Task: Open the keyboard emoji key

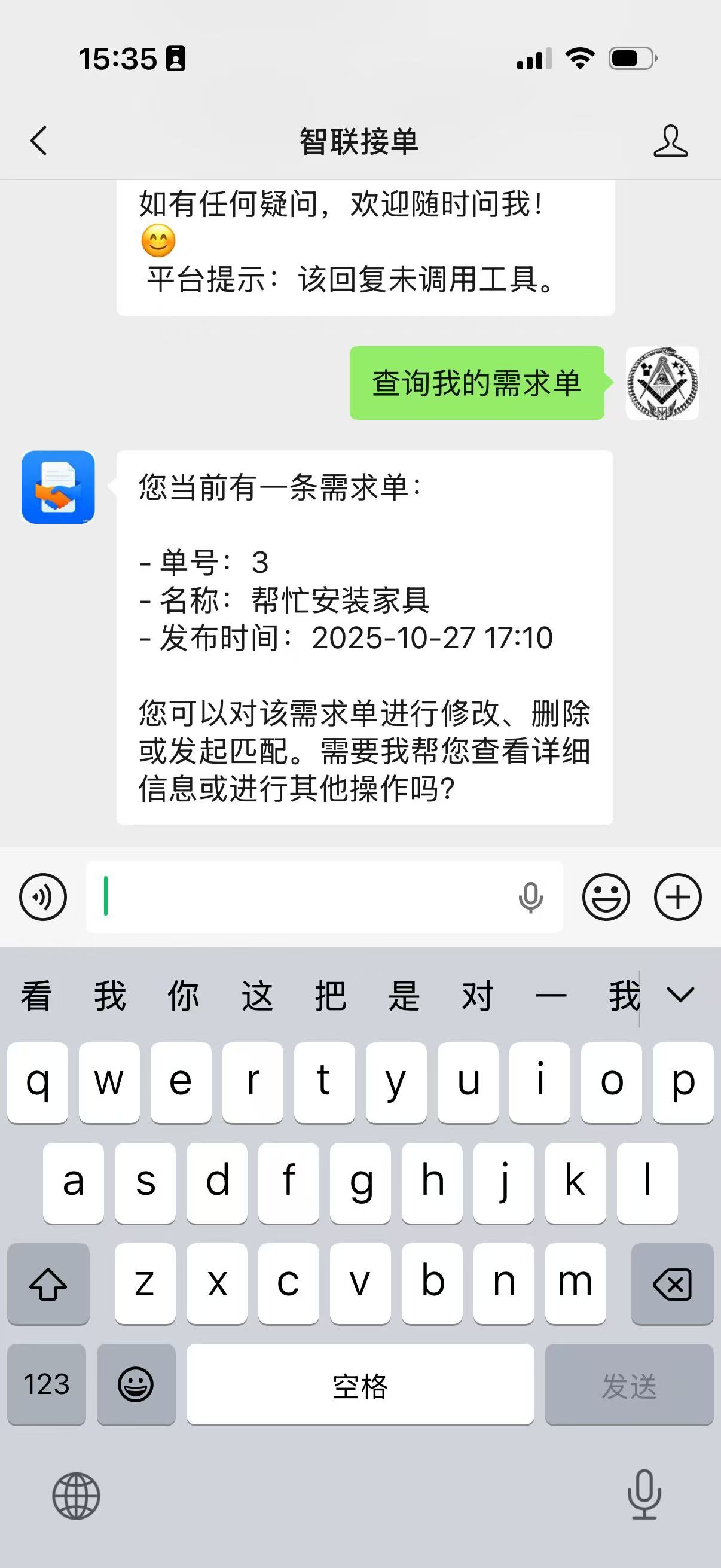Action: pos(136,1385)
